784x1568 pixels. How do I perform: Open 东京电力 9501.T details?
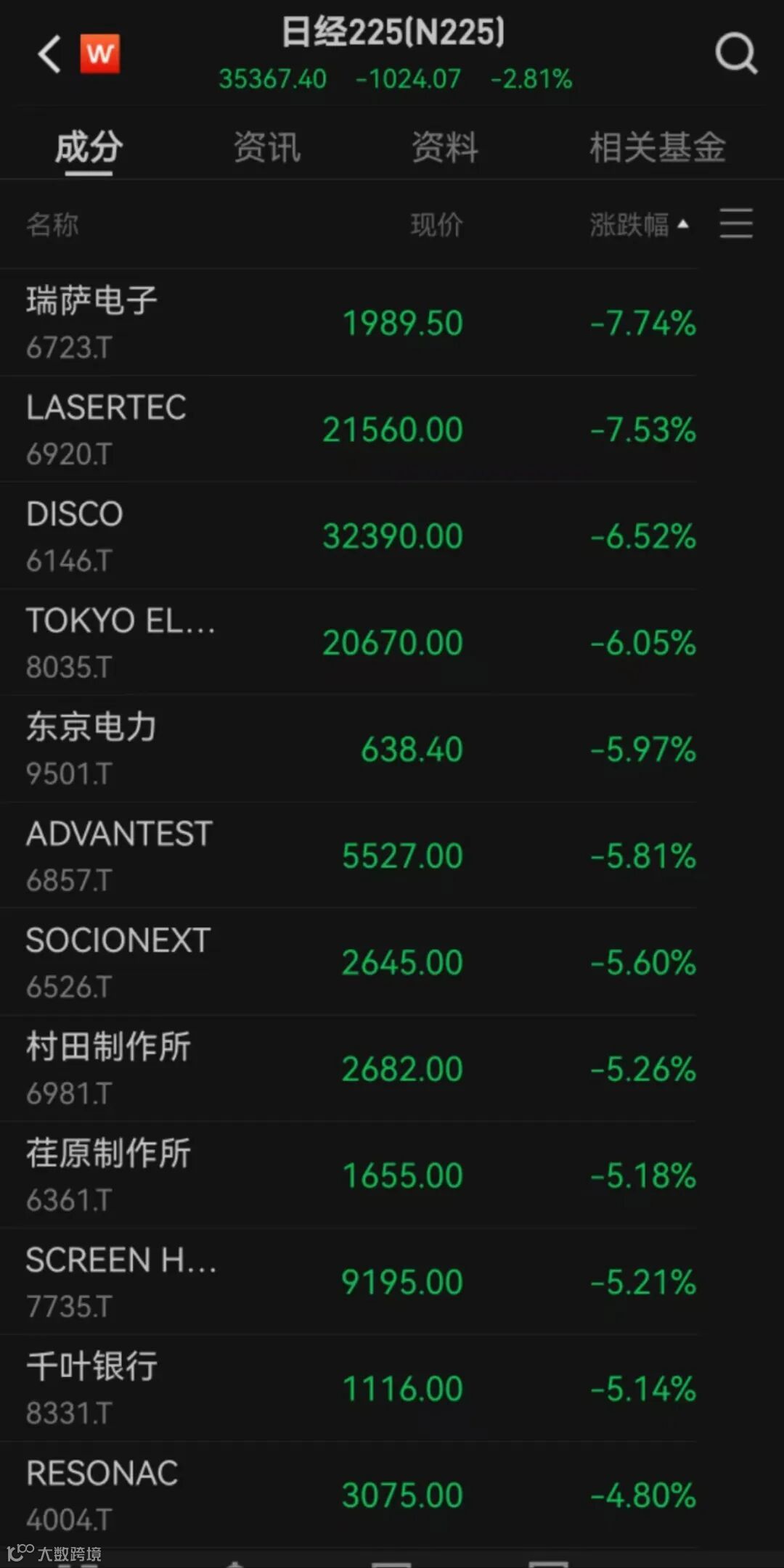(348, 749)
